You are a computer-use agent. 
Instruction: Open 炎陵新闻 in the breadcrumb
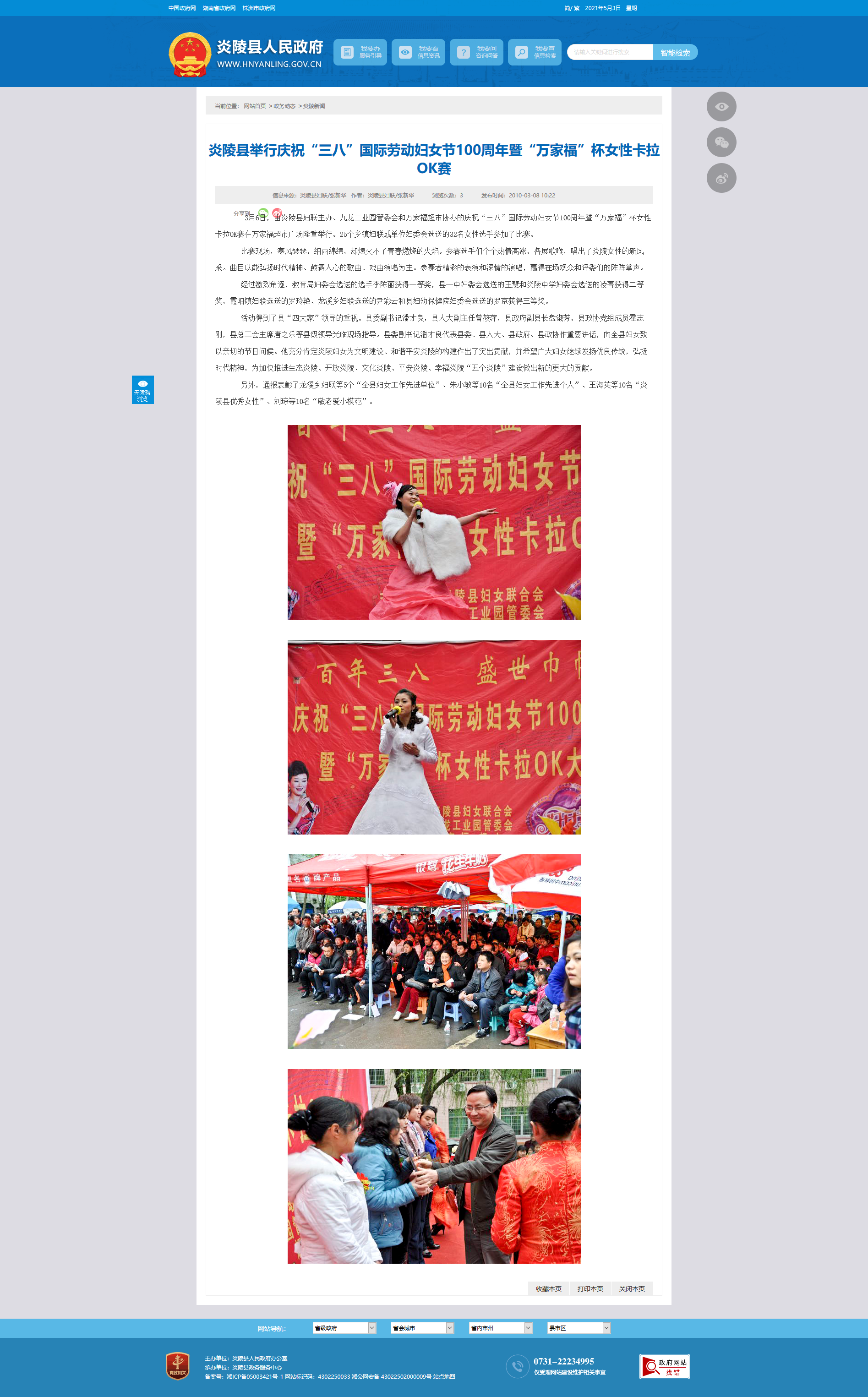coord(314,106)
